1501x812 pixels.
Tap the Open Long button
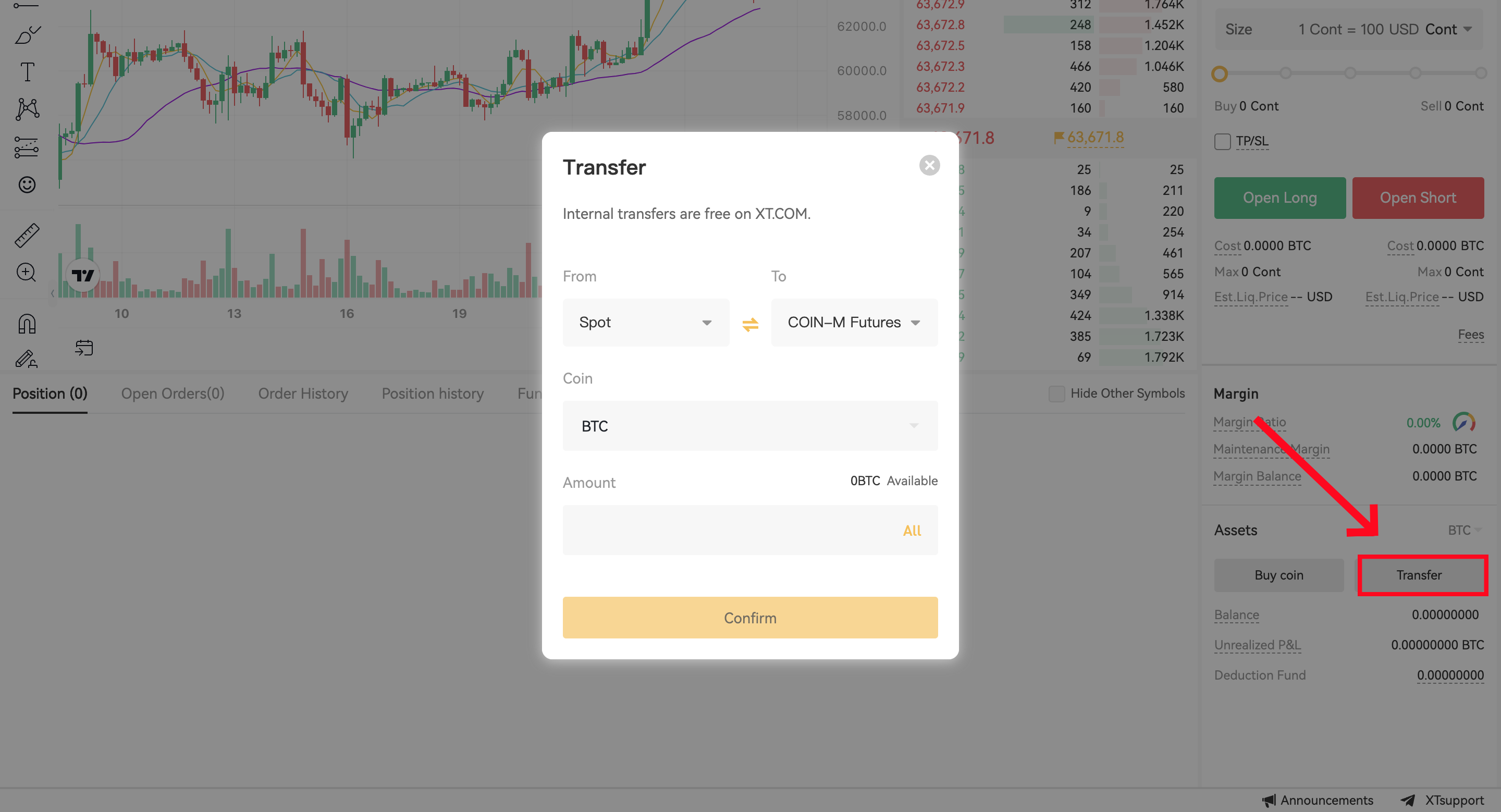coord(1279,198)
